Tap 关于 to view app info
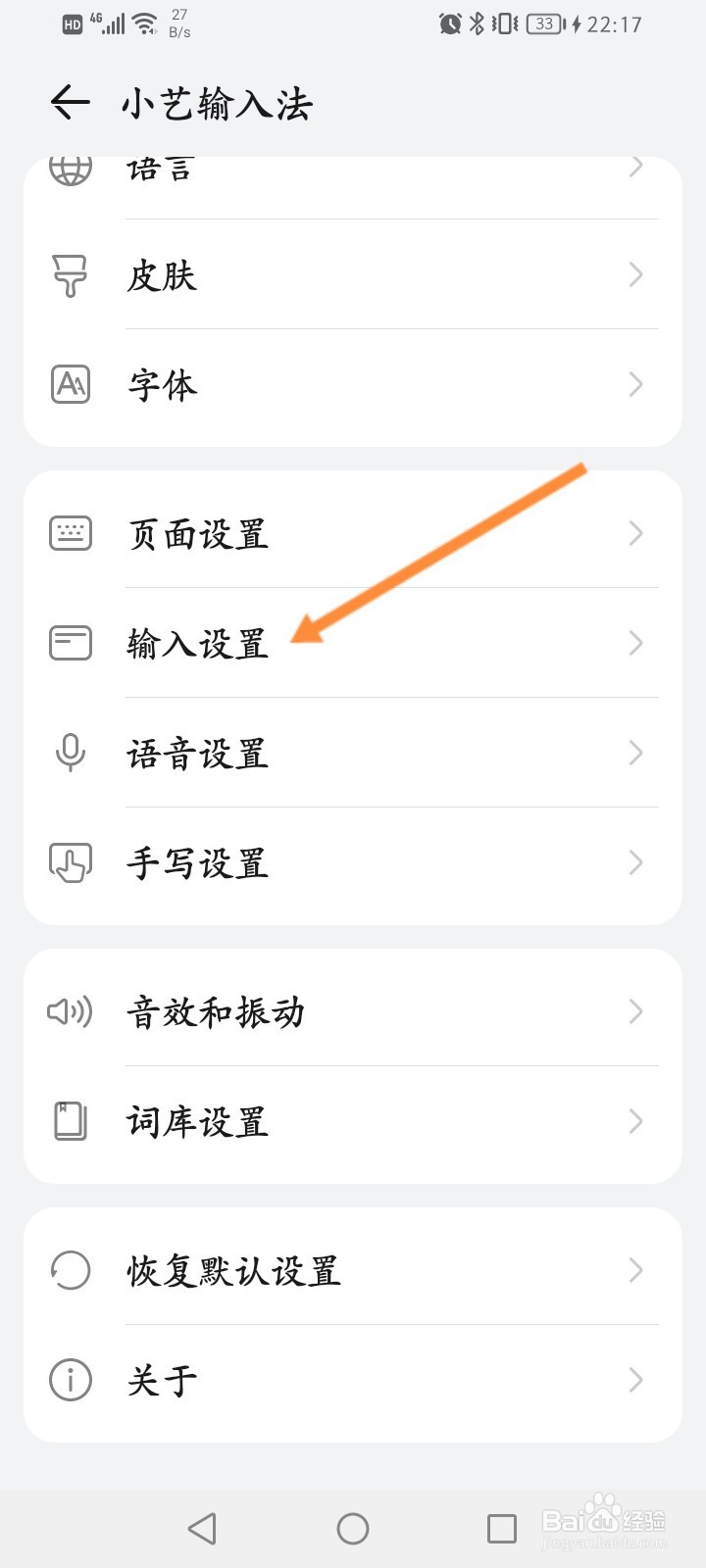The height and width of the screenshot is (1568, 706). click(353, 1380)
